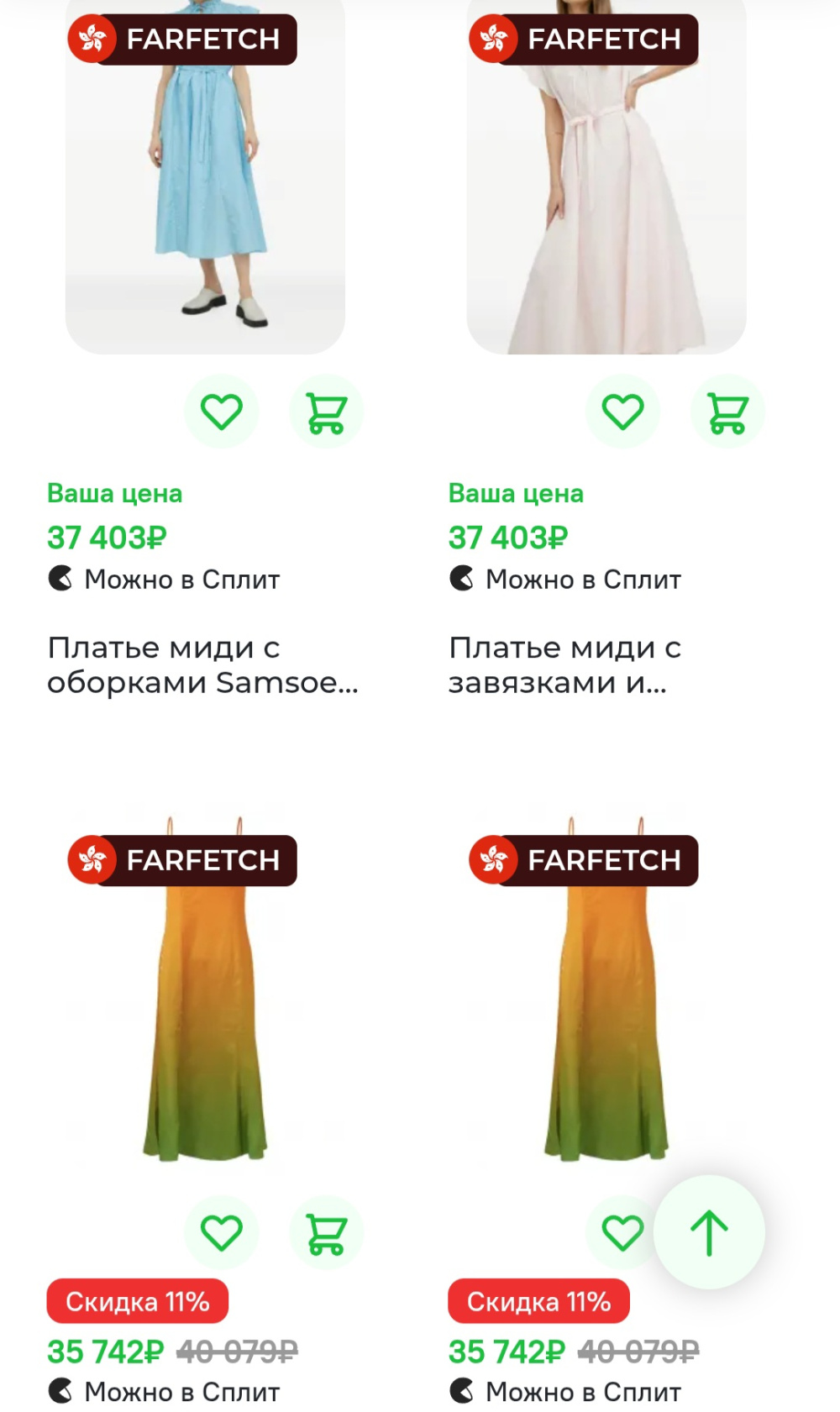
Task: Open the blue dress product photo
Action: (204, 185)
